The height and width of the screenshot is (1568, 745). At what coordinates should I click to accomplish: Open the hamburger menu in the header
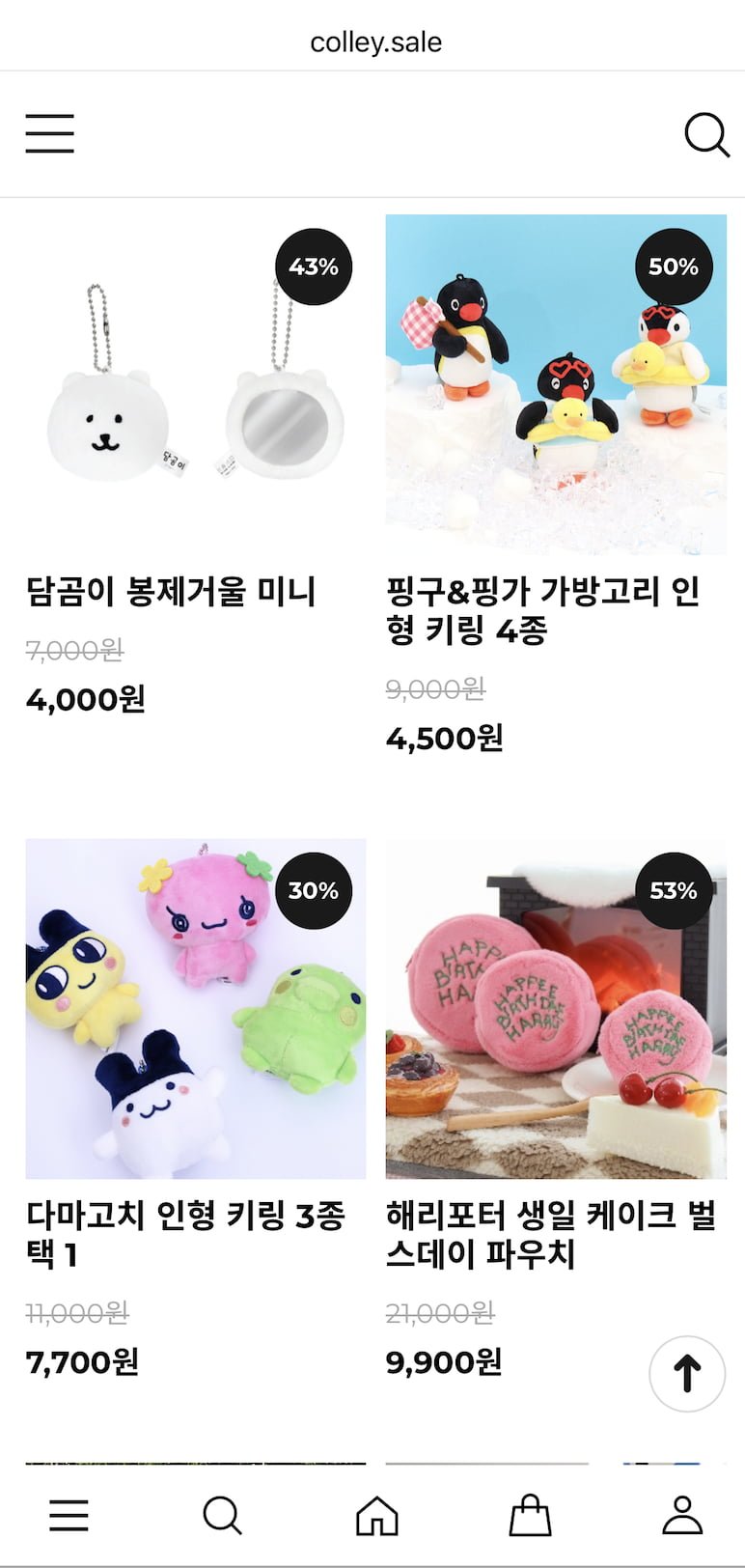pyautogui.click(x=49, y=133)
